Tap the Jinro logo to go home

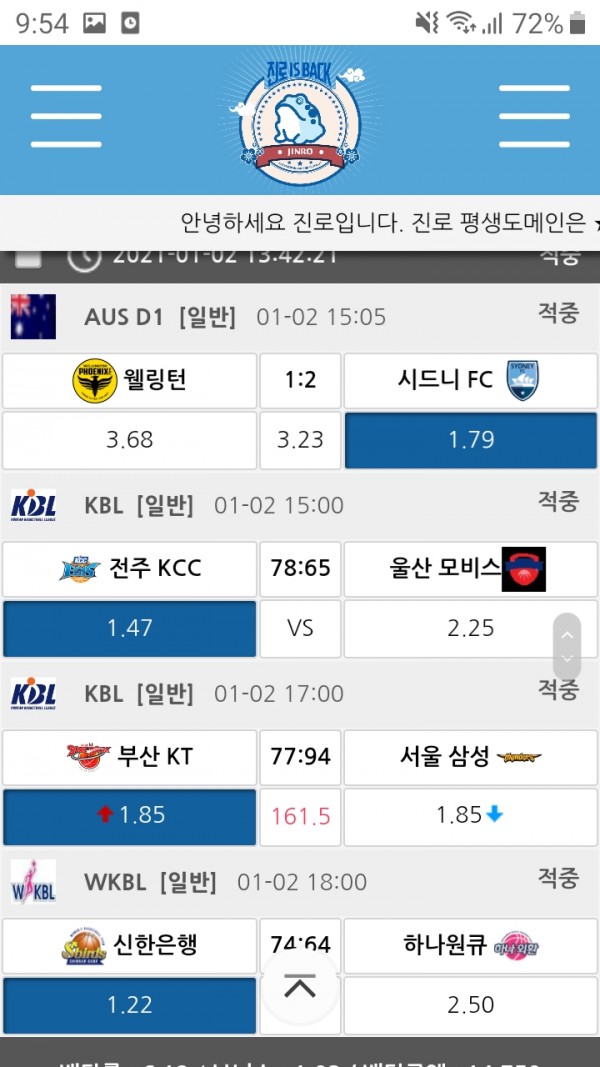pos(299,118)
